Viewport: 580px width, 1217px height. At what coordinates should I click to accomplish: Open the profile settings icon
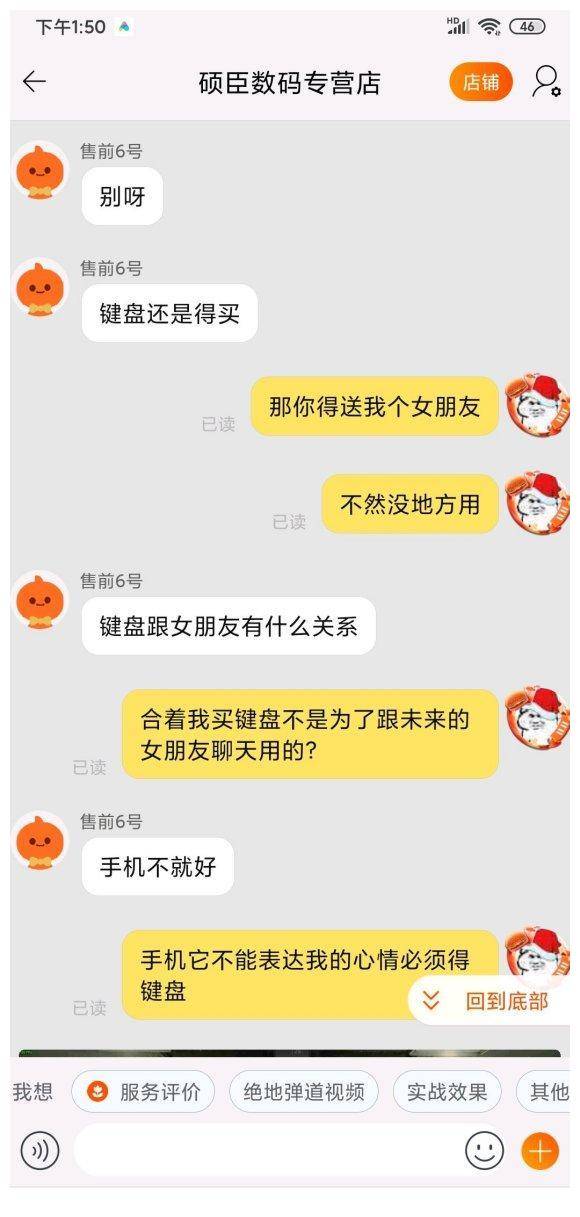tap(545, 82)
